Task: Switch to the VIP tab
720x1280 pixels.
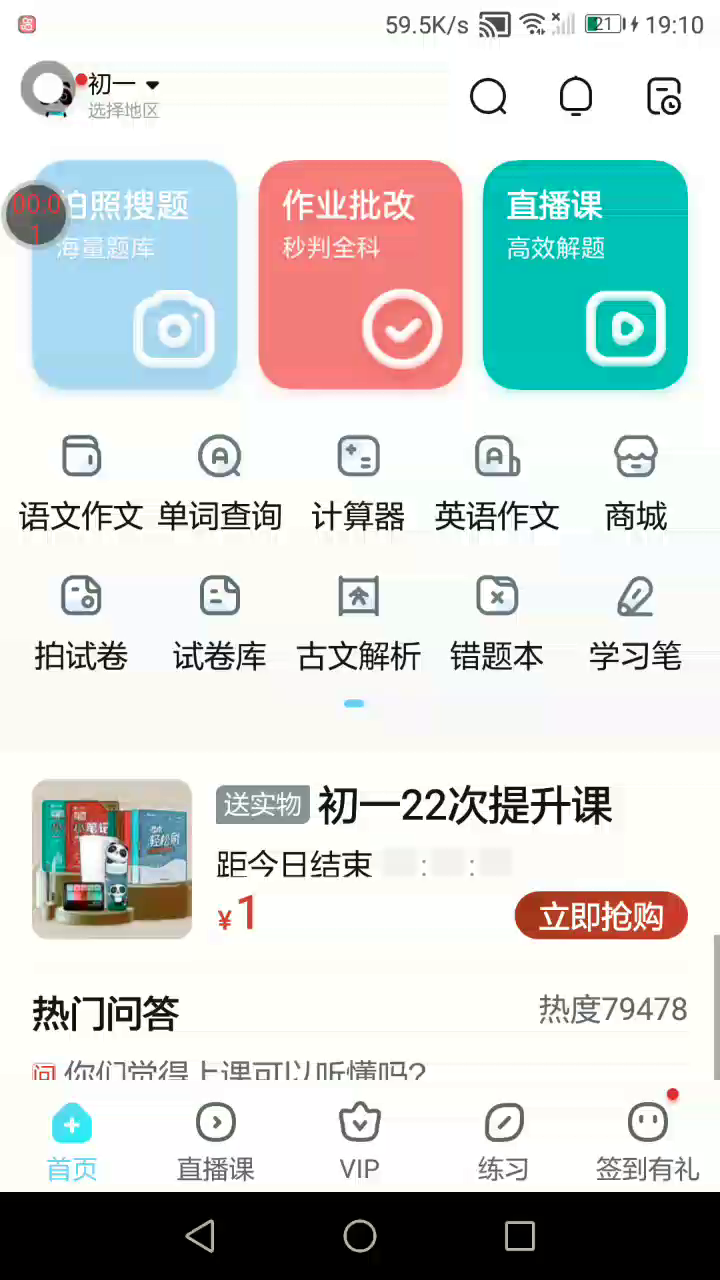Action: (x=360, y=1141)
